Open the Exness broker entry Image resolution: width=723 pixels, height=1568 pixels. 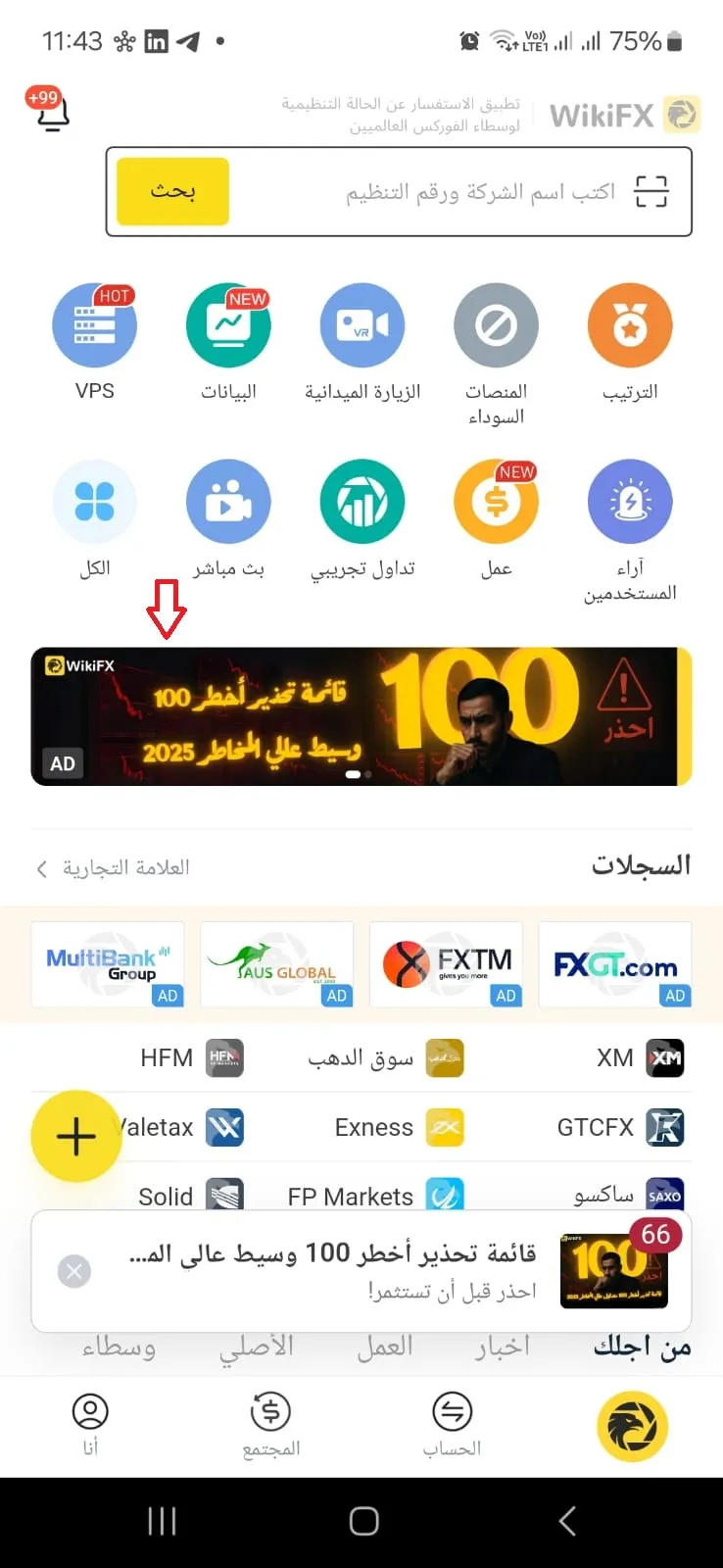[x=399, y=1128]
